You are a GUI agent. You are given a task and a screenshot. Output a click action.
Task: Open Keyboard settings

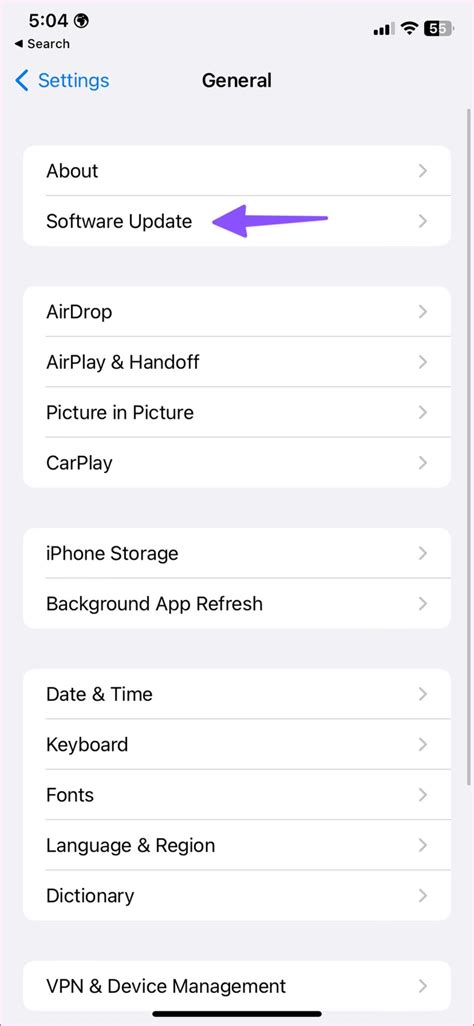tap(237, 744)
